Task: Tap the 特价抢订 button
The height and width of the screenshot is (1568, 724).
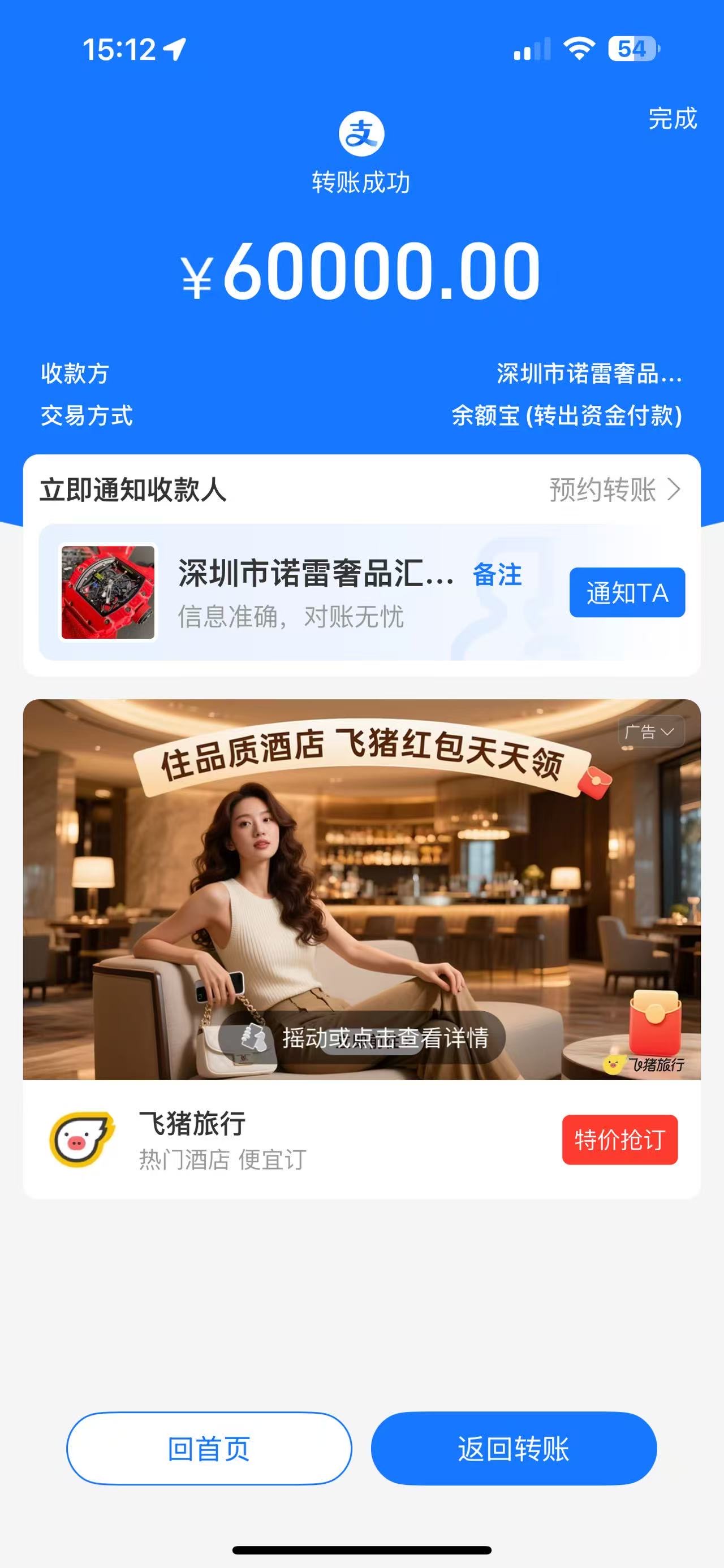Action: tap(619, 1140)
